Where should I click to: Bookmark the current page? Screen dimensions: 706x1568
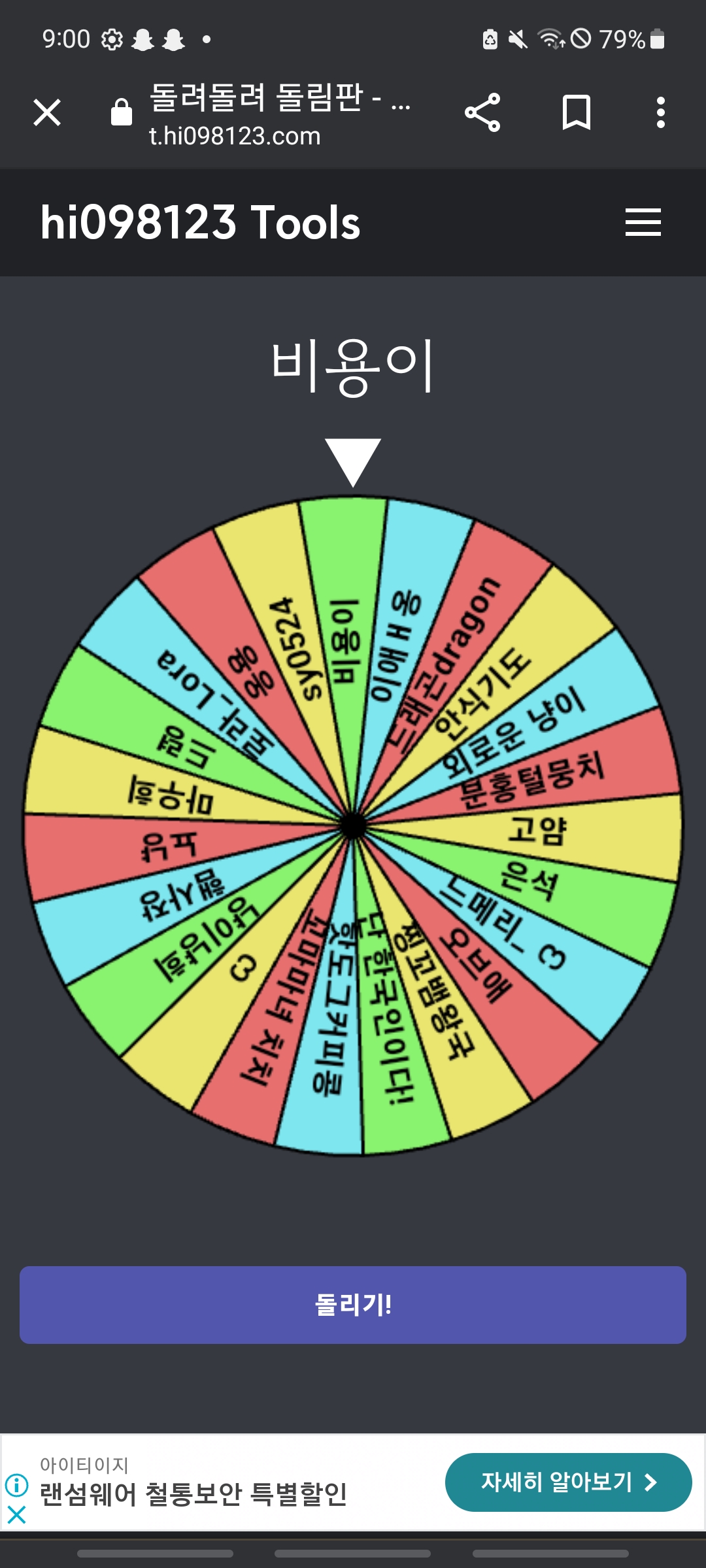pyautogui.click(x=576, y=112)
